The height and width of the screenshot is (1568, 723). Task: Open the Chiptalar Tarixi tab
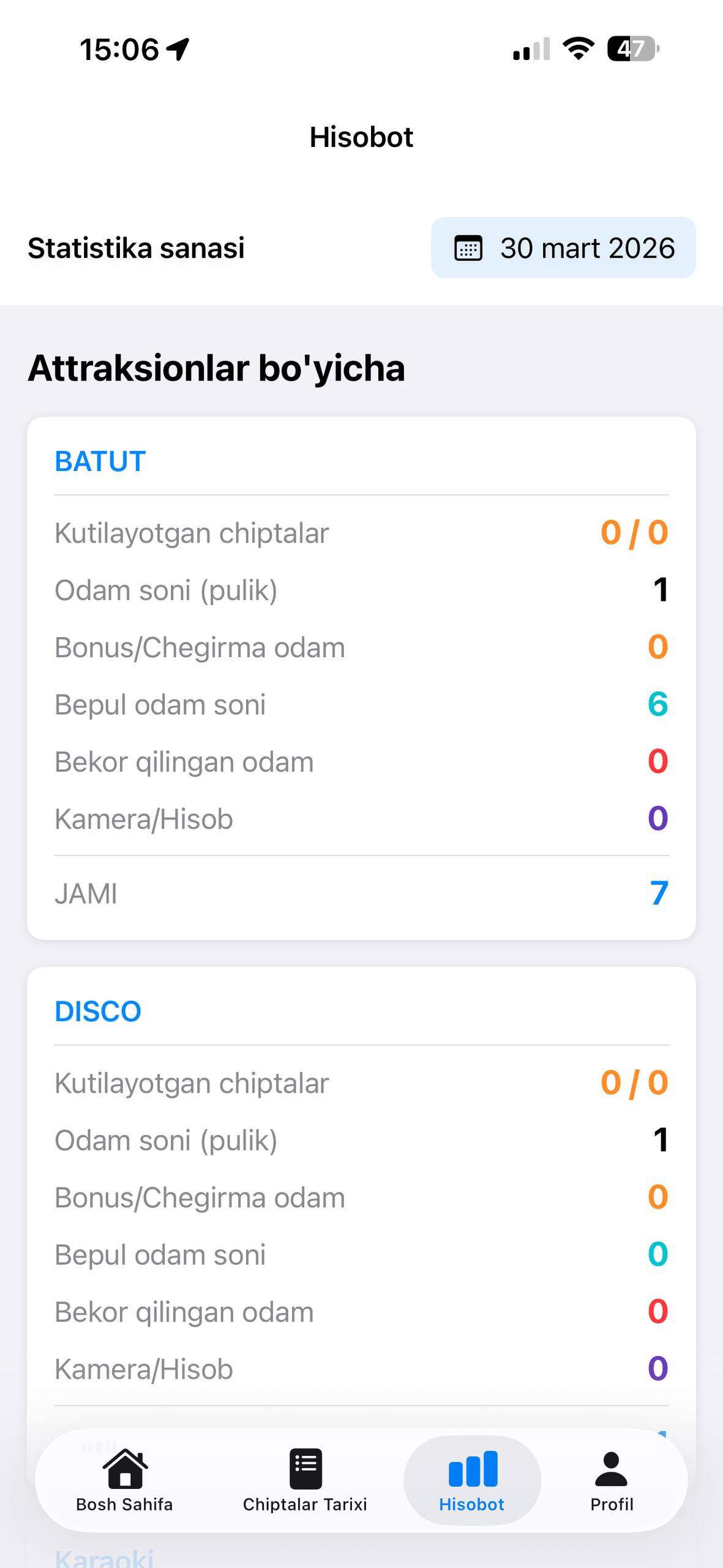(305, 1480)
